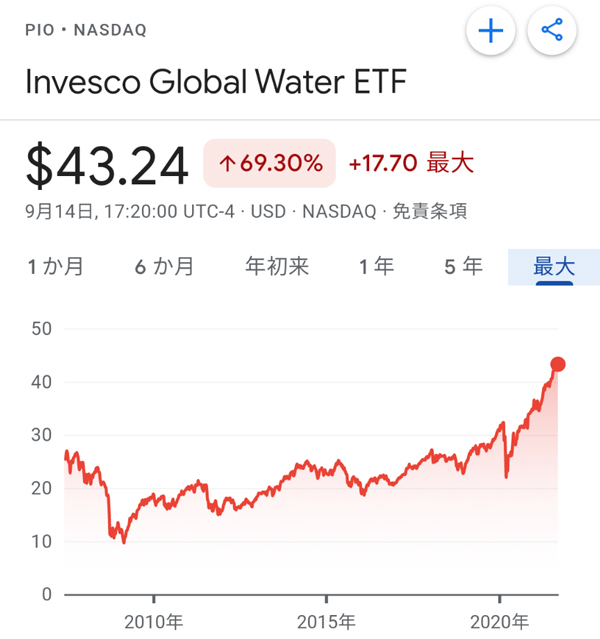
Task: Switch to the 1年 range tab
Action: coord(377,267)
